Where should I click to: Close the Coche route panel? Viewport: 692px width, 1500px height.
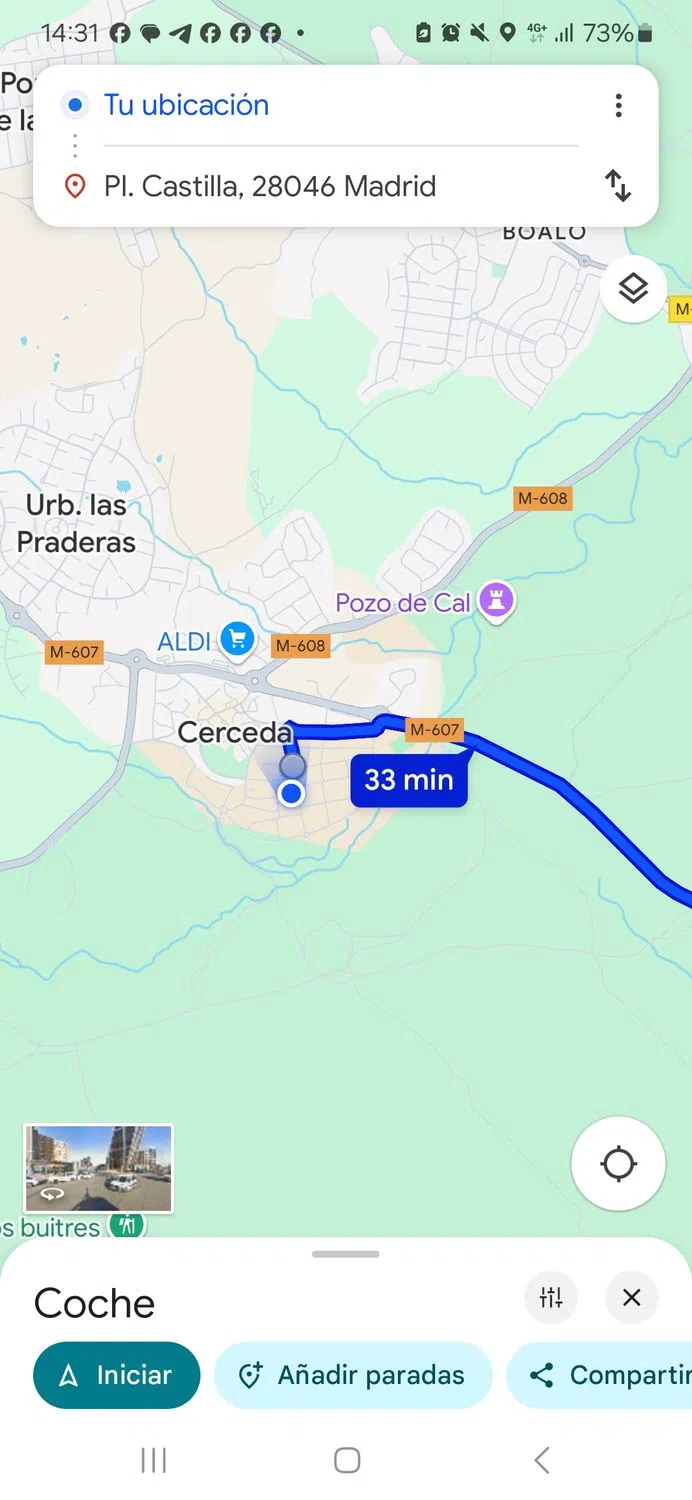631,1298
